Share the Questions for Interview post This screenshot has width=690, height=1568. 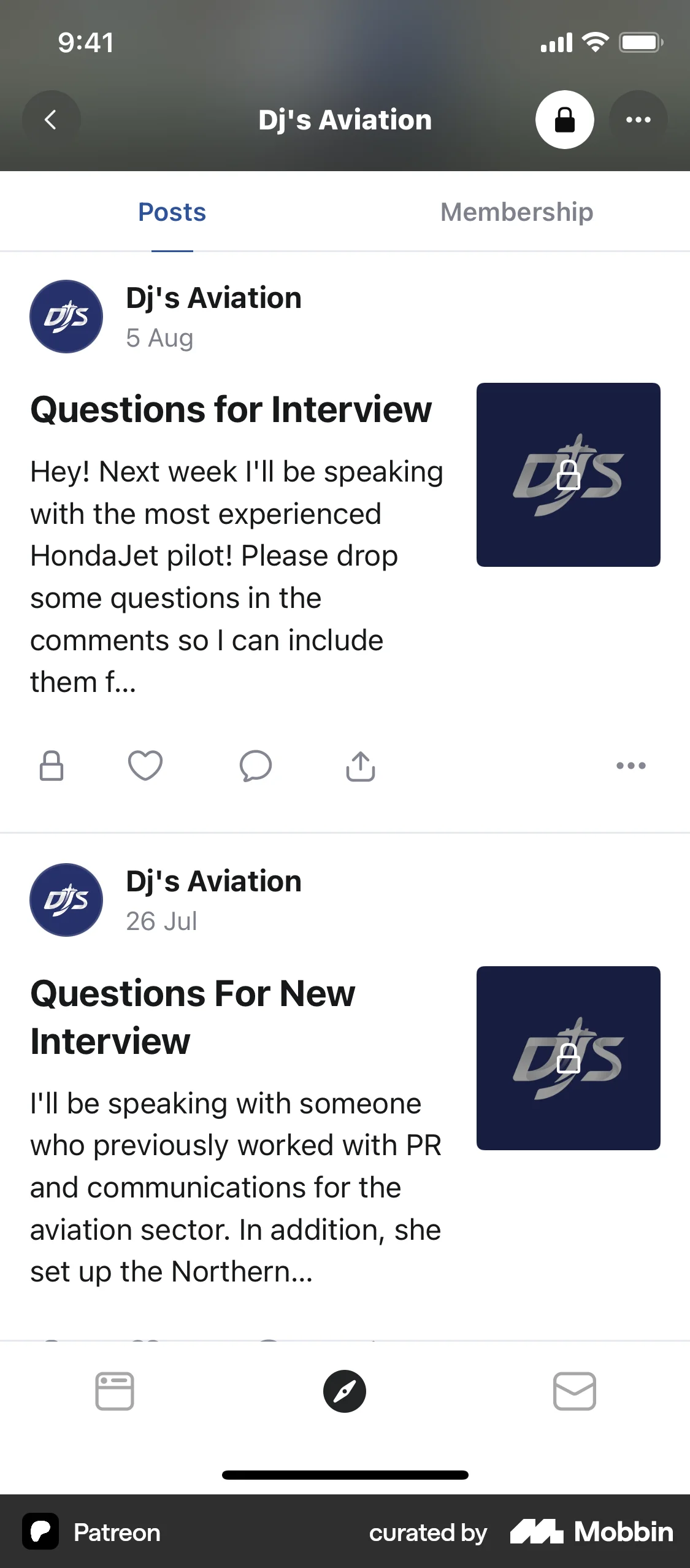[360, 766]
